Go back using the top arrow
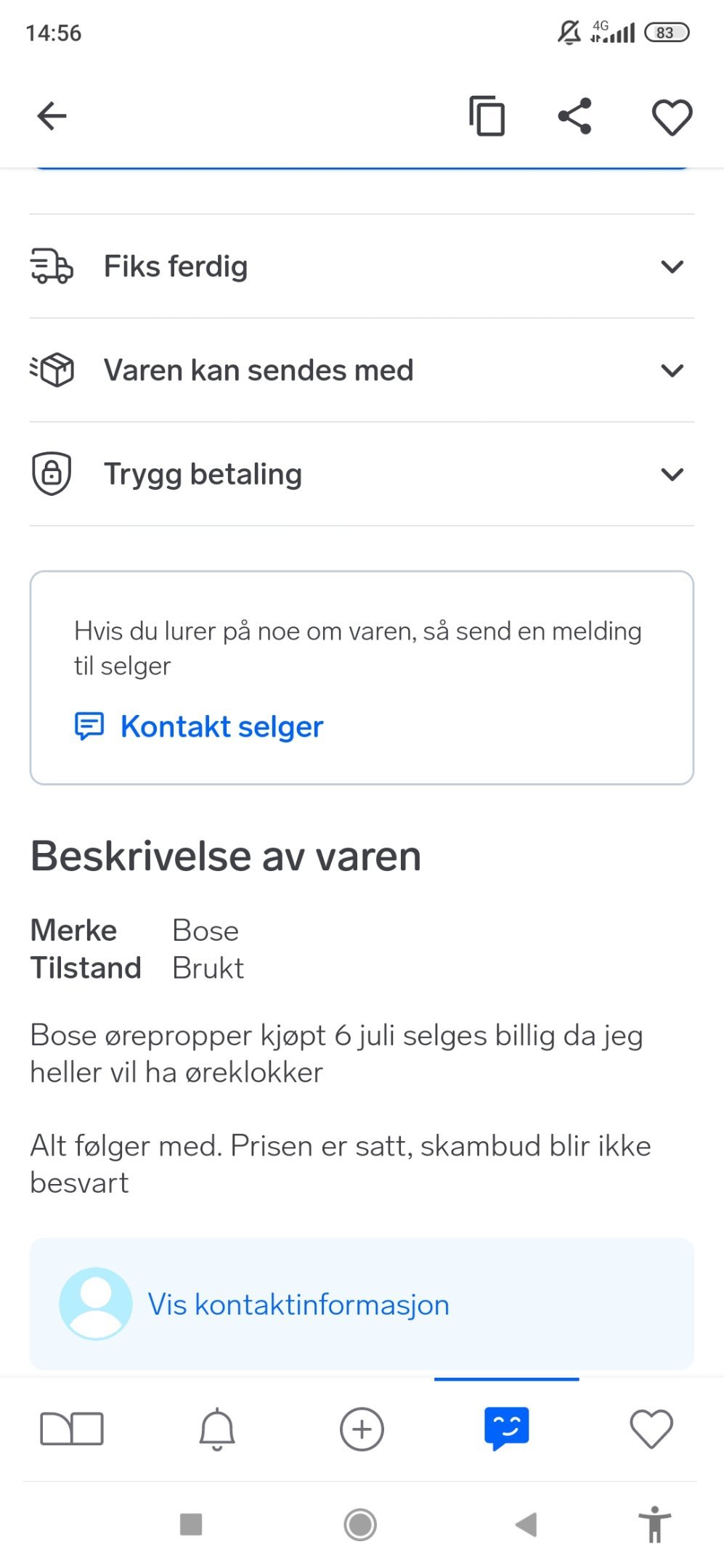724x1568 pixels. point(52,116)
